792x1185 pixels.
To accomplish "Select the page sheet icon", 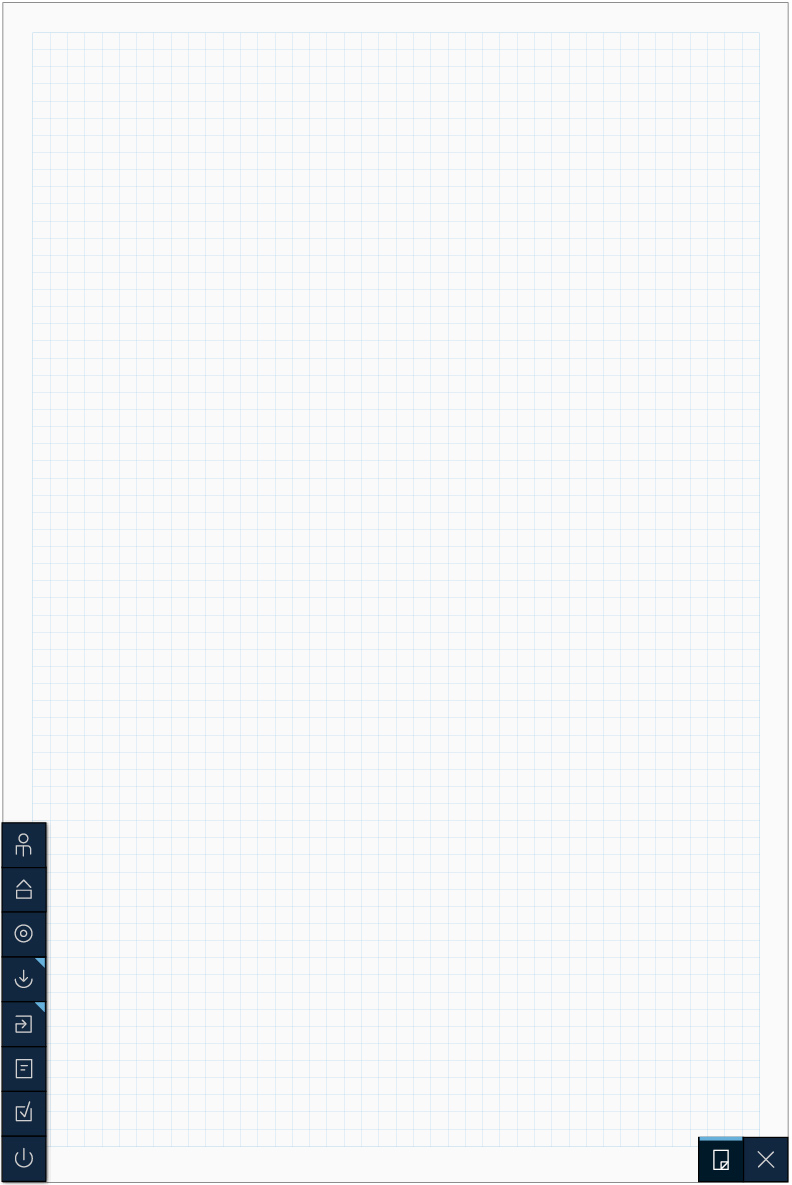I will click(x=720, y=1160).
